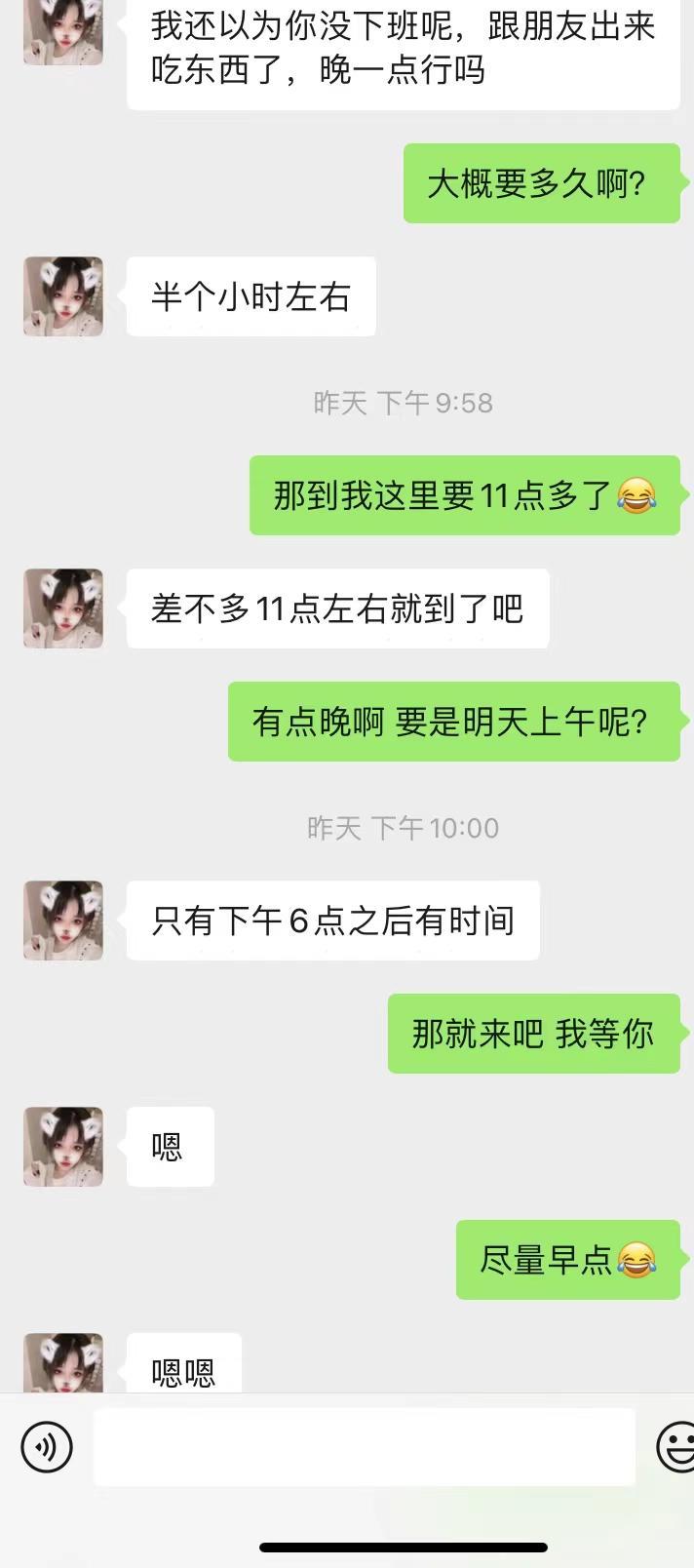Open contact avatar beside '只有下午6点之后有时间'

point(63,921)
